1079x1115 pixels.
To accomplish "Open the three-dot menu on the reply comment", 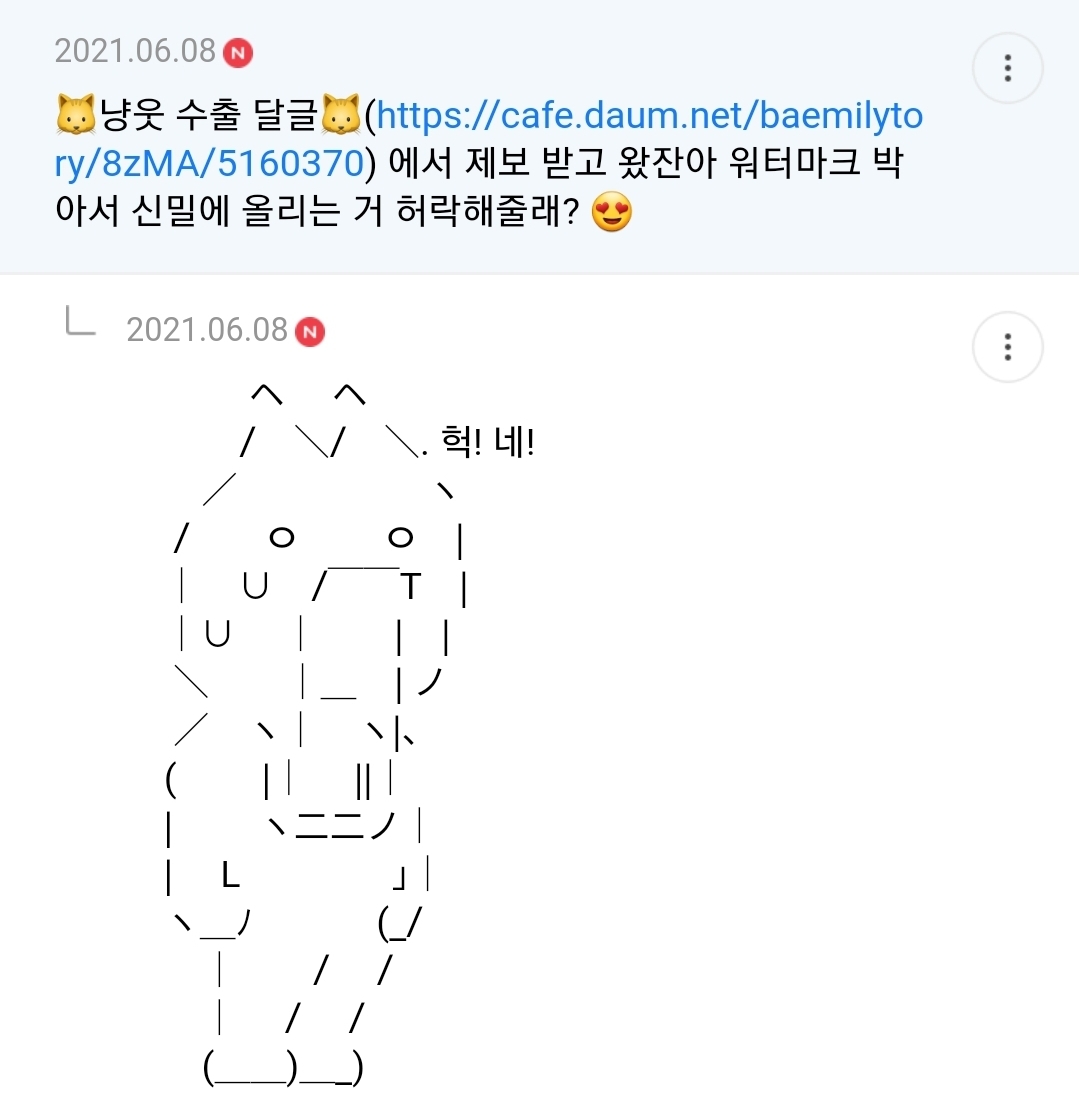I will click(x=1008, y=347).
